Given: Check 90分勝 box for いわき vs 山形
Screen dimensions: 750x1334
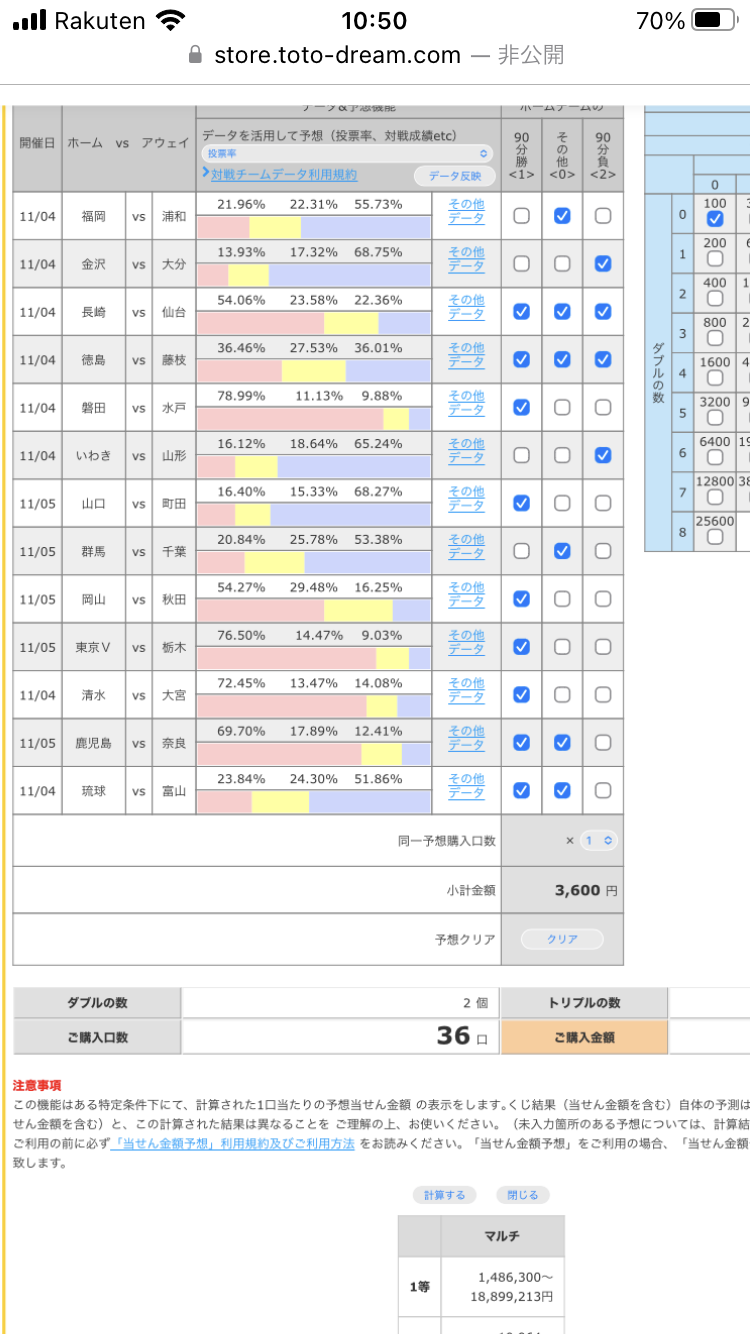Looking at the screenshot, I should [x=521, y=455].
